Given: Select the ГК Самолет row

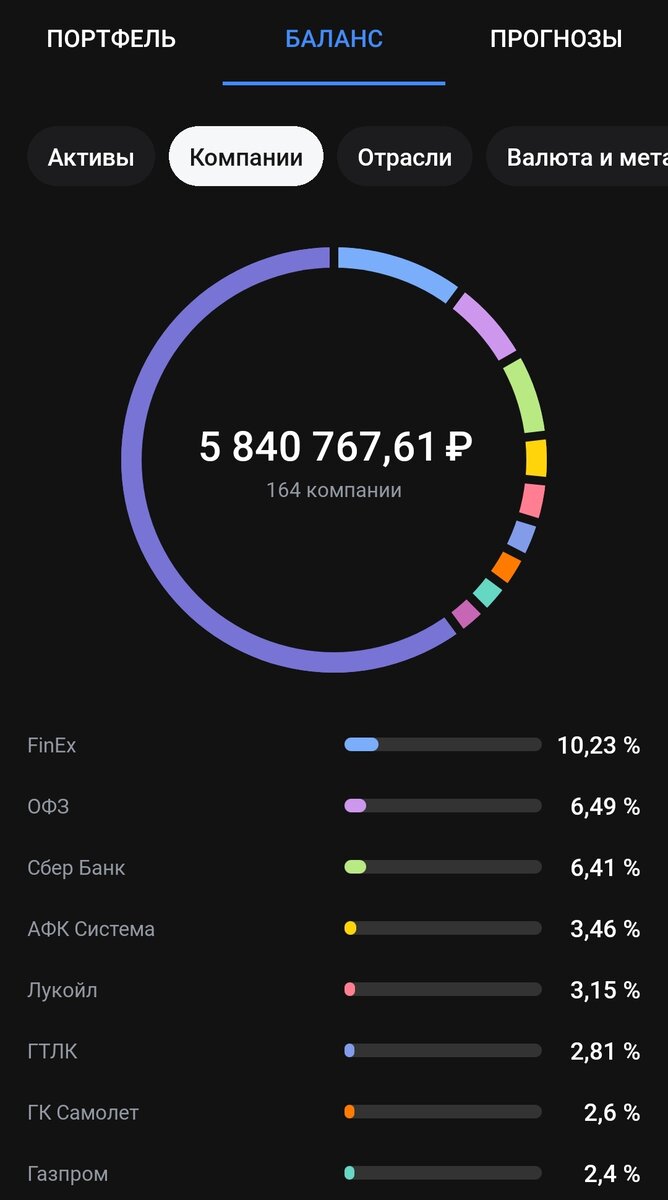Looking at the screenshot, I should [x=334, y=1112].
